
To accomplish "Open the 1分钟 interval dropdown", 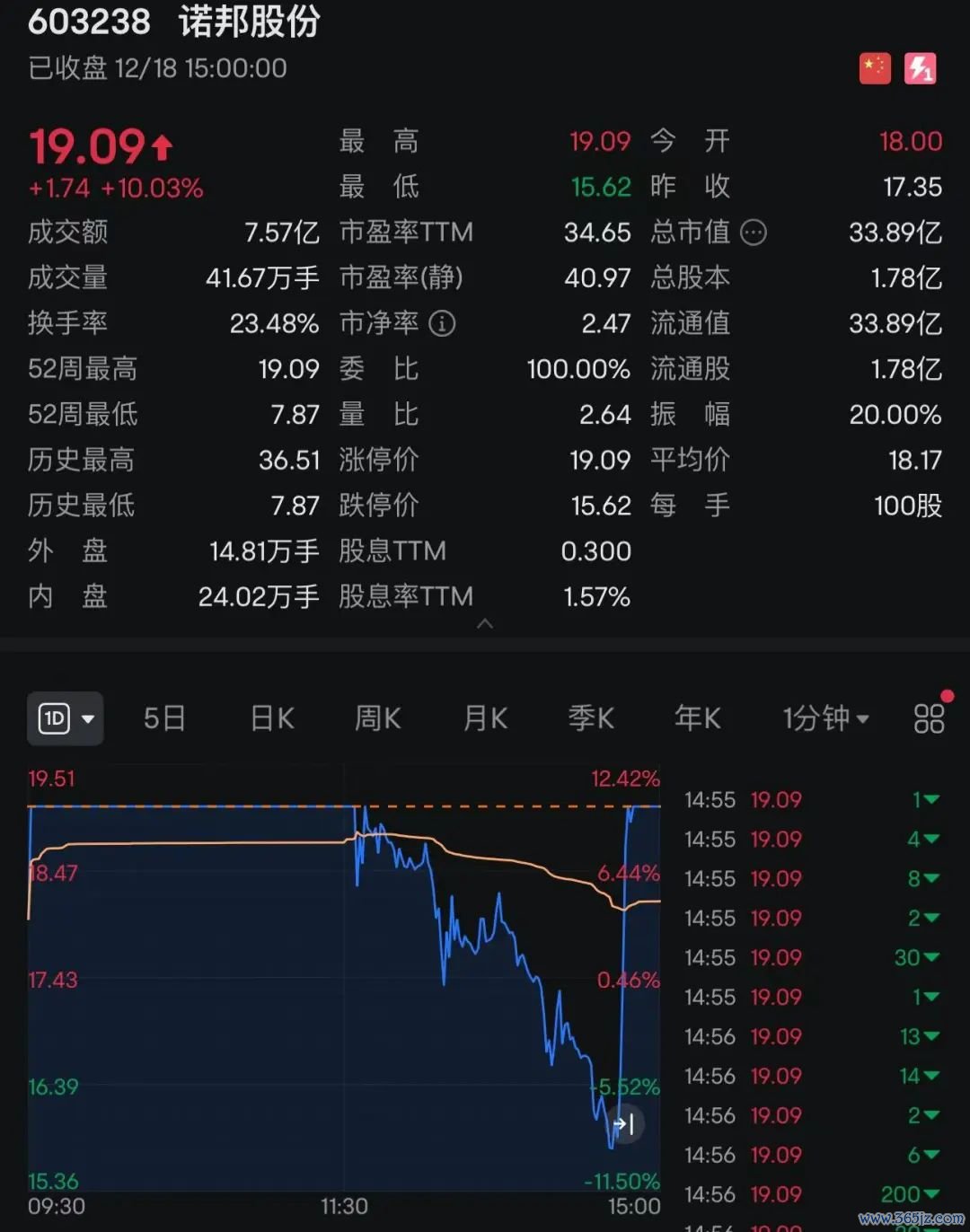I will 825,718.
